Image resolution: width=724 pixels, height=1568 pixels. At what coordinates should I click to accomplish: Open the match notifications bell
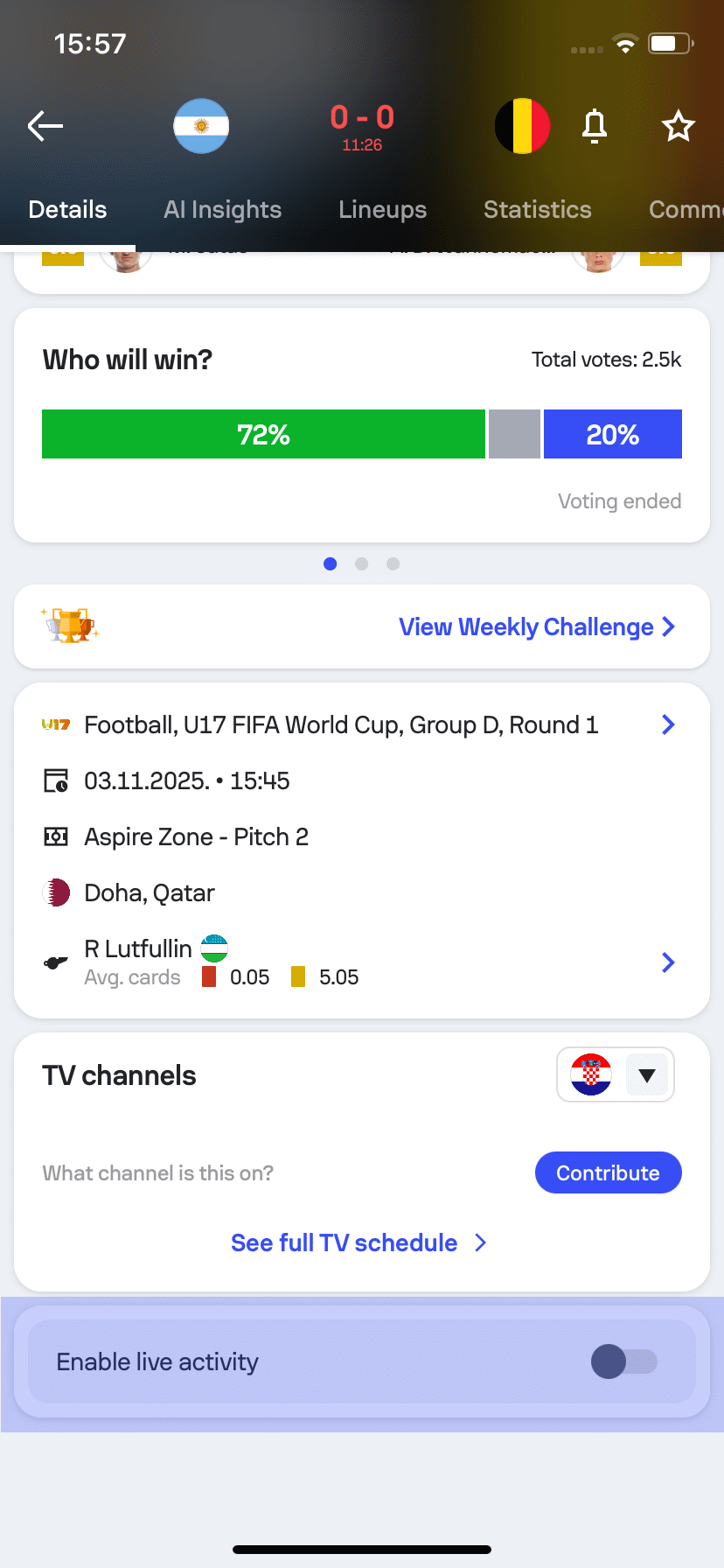595,126
